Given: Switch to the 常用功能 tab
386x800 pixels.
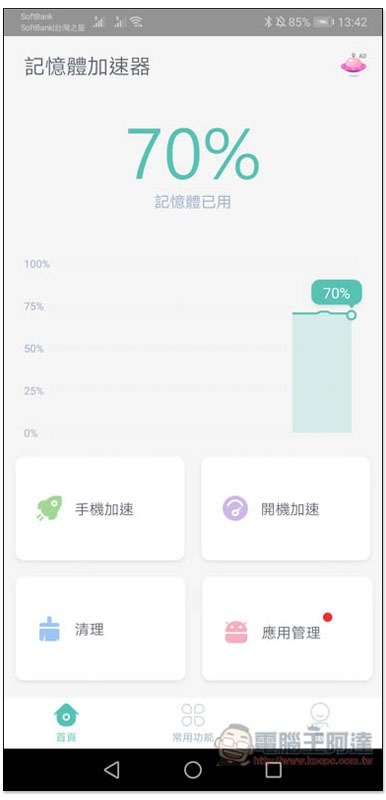Looking at the screenshot, I should point(193,722).
